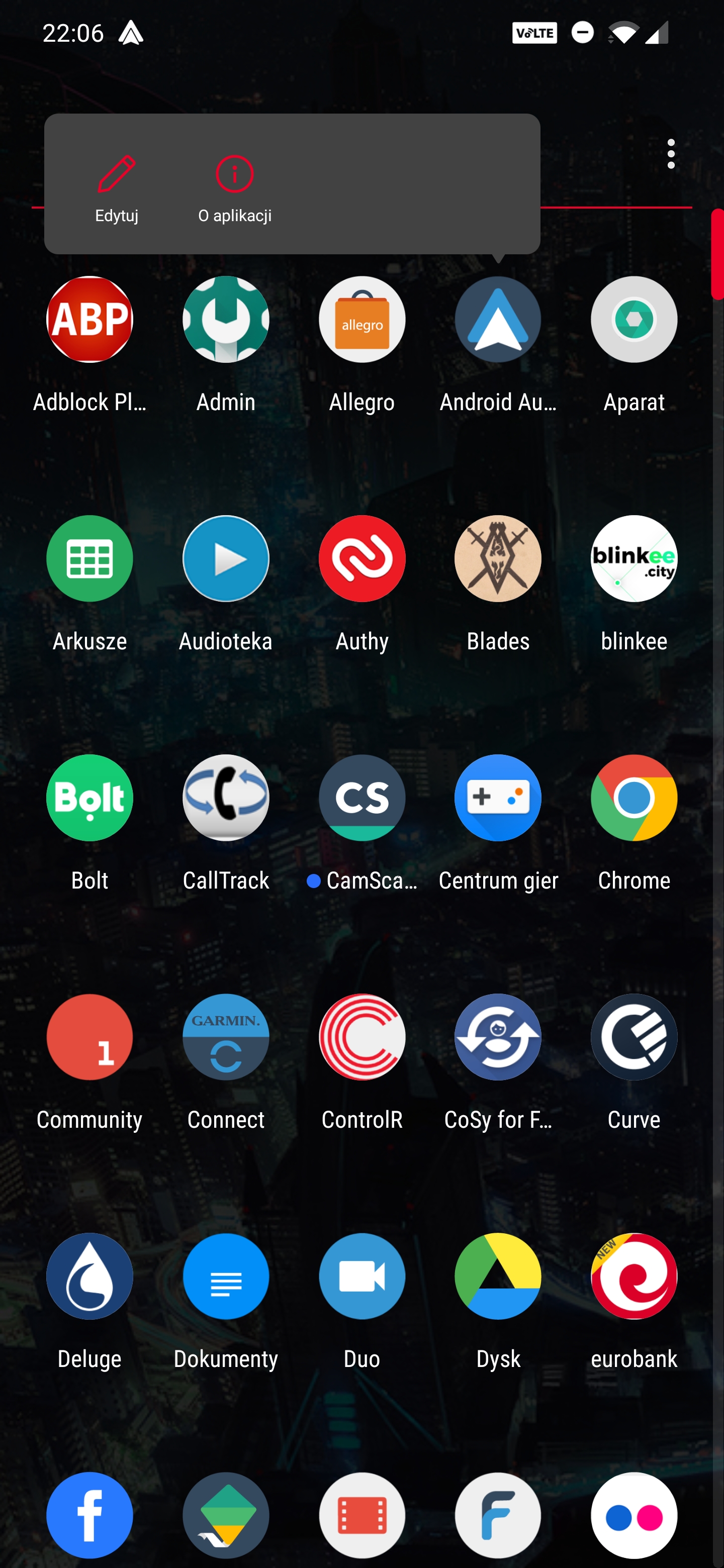The image size is (724, 1568).
Task: Open Dysk drive app
Action: 497,1277
